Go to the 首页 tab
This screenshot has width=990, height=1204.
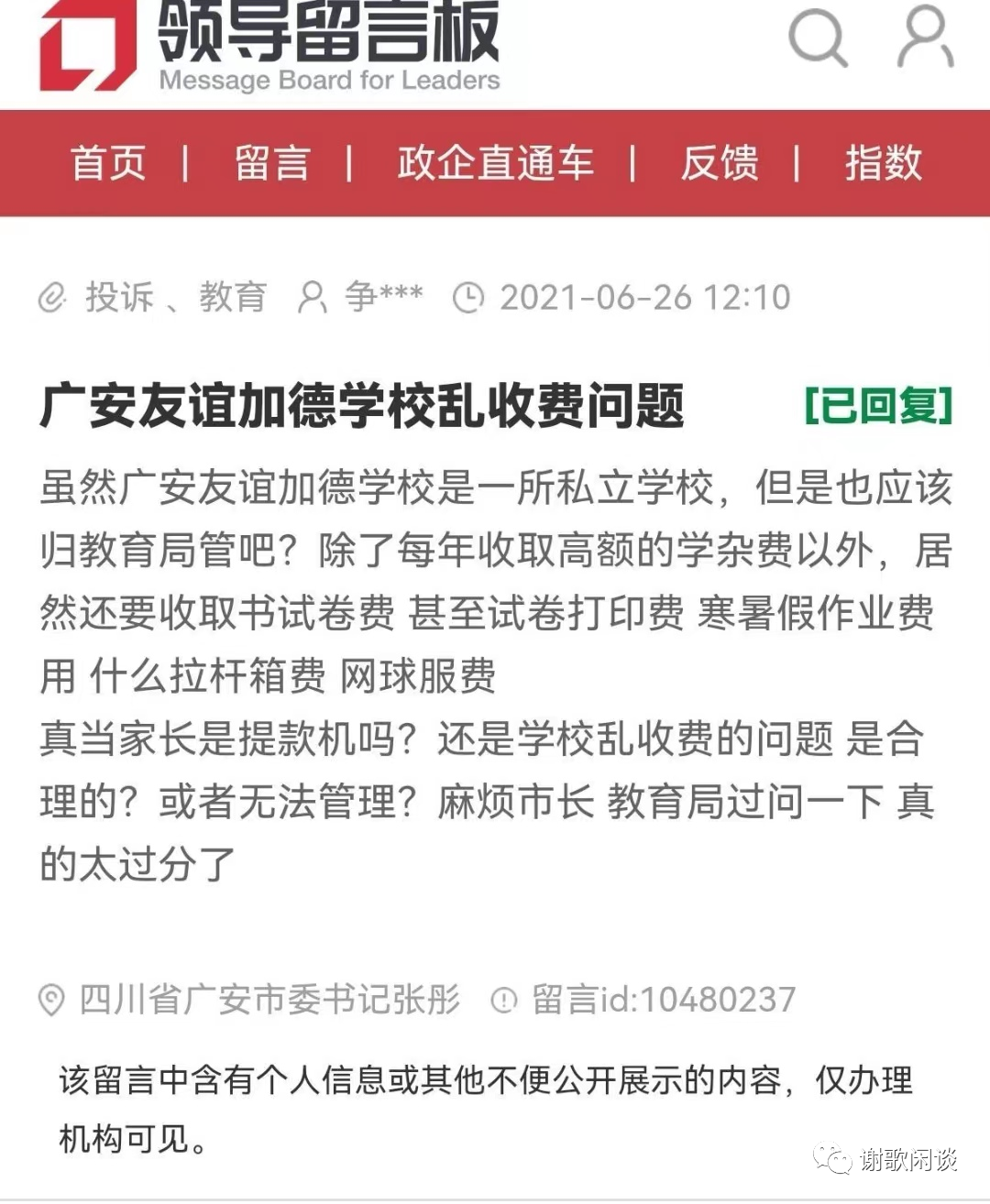[109, 163]
